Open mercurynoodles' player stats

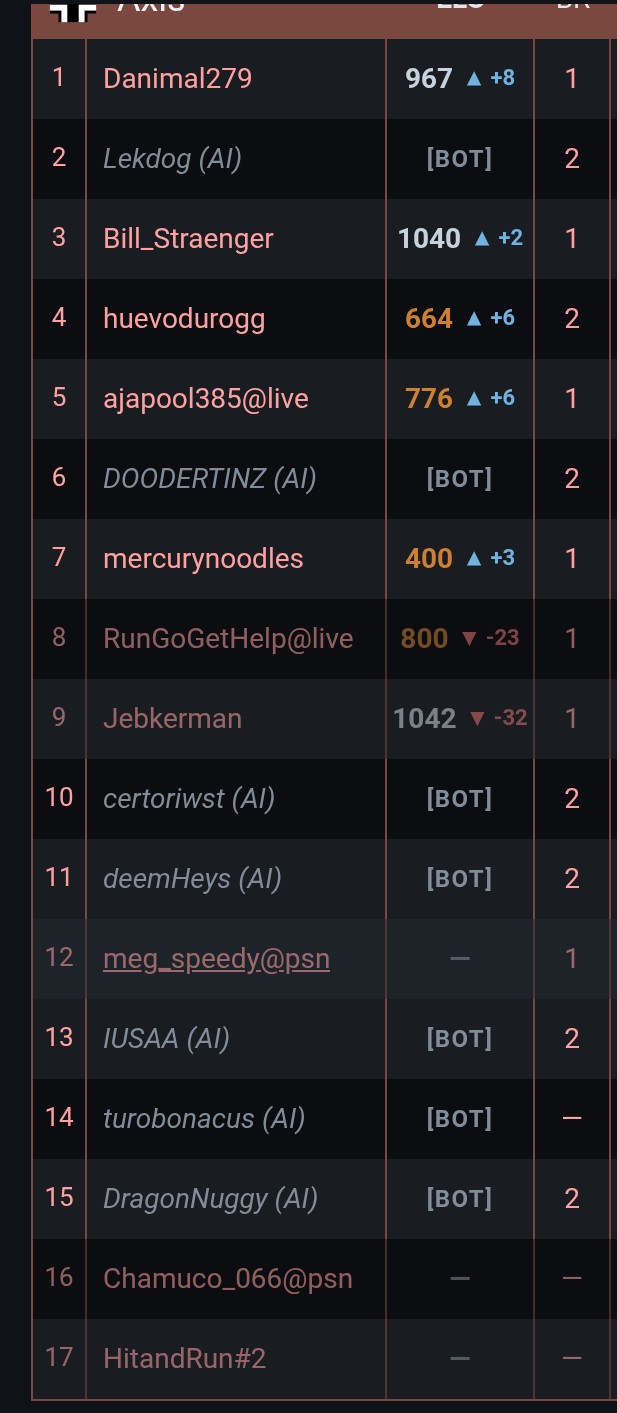tap(203, 559)
